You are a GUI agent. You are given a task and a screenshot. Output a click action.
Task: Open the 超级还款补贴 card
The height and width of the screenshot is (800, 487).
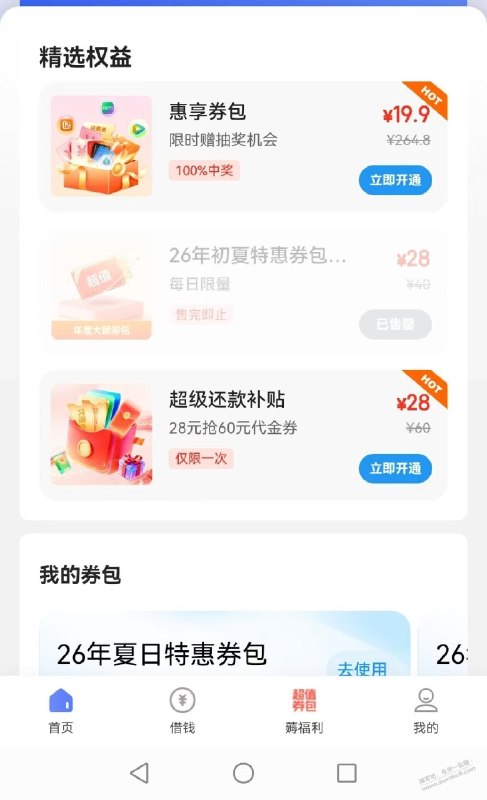[x=243, y=435]
